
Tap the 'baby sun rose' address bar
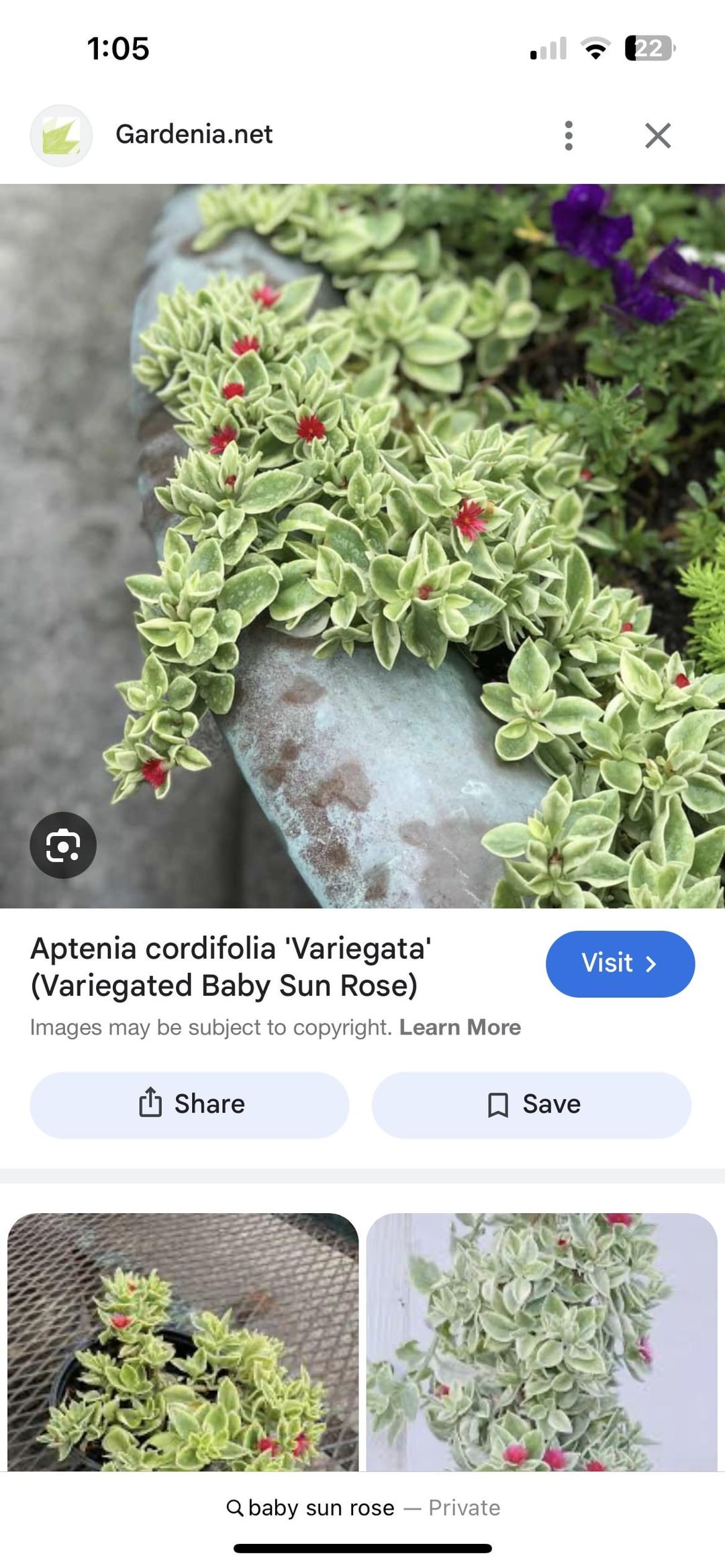(x=362, y=1508)
